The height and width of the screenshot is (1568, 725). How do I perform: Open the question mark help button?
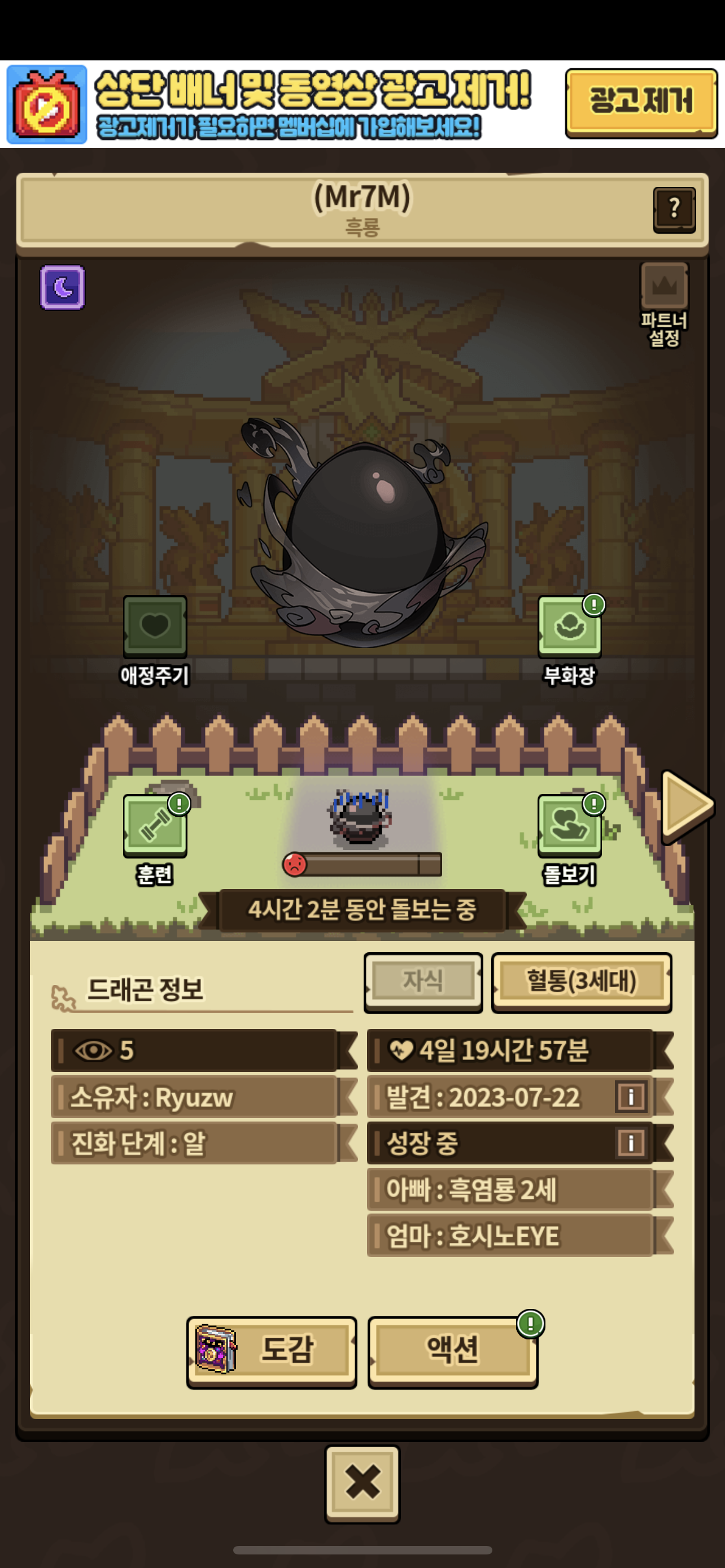point(674,209)
